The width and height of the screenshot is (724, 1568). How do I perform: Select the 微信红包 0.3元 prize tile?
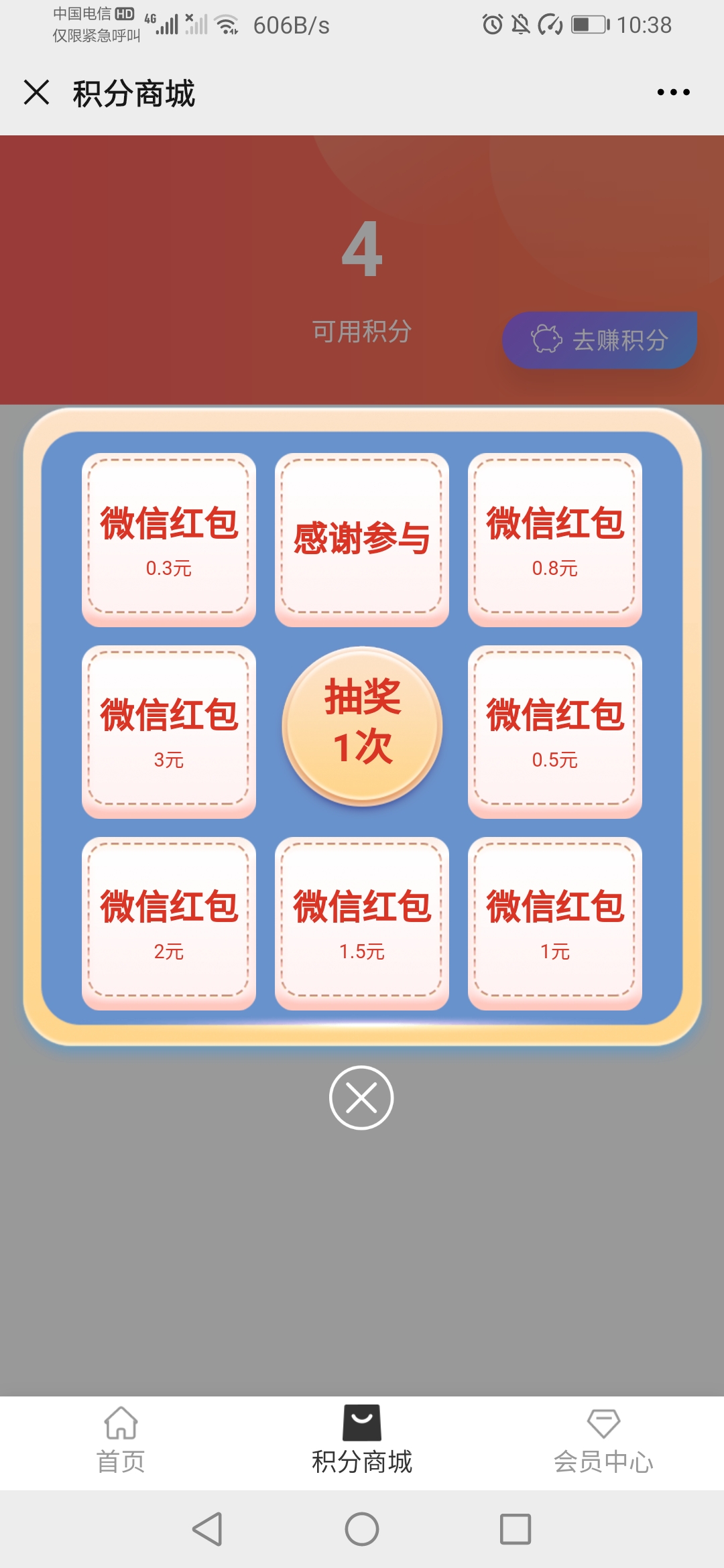pos(168,537)
